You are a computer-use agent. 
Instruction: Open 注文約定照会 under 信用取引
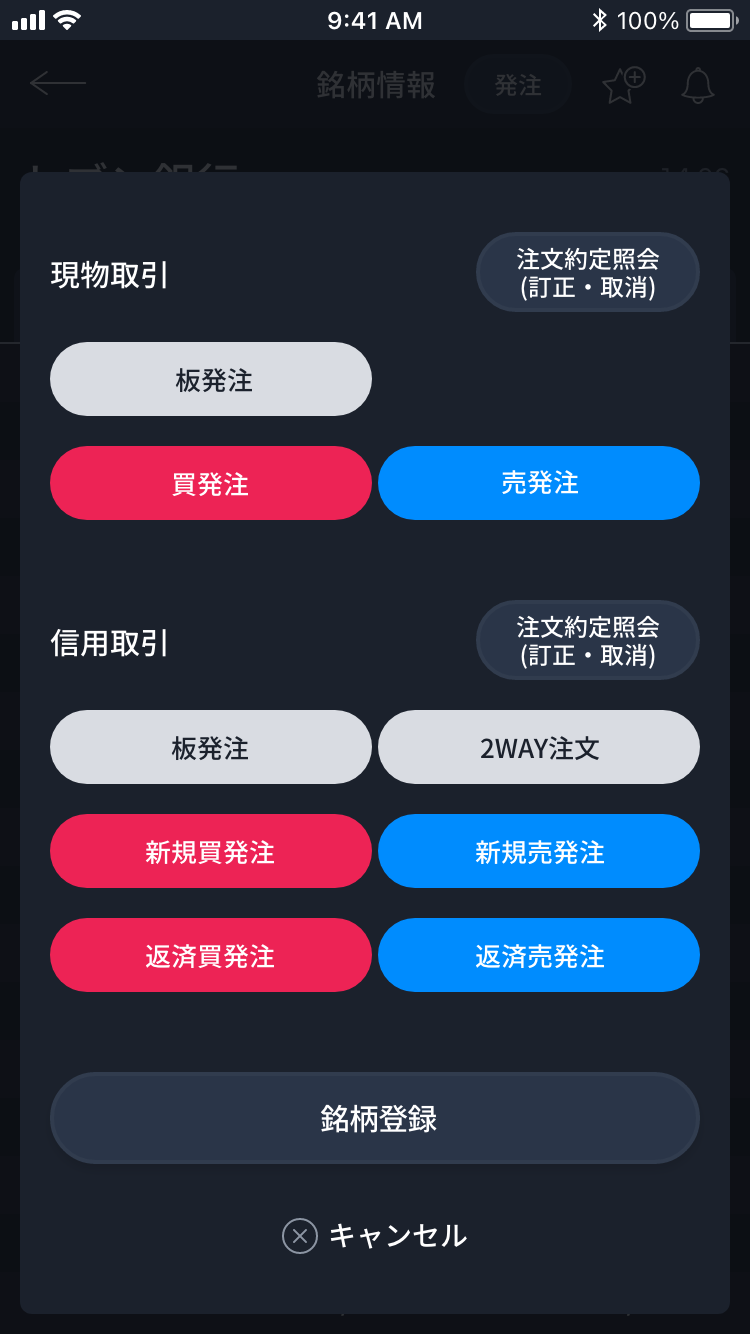pyautogui.click(x=588, y=640)
